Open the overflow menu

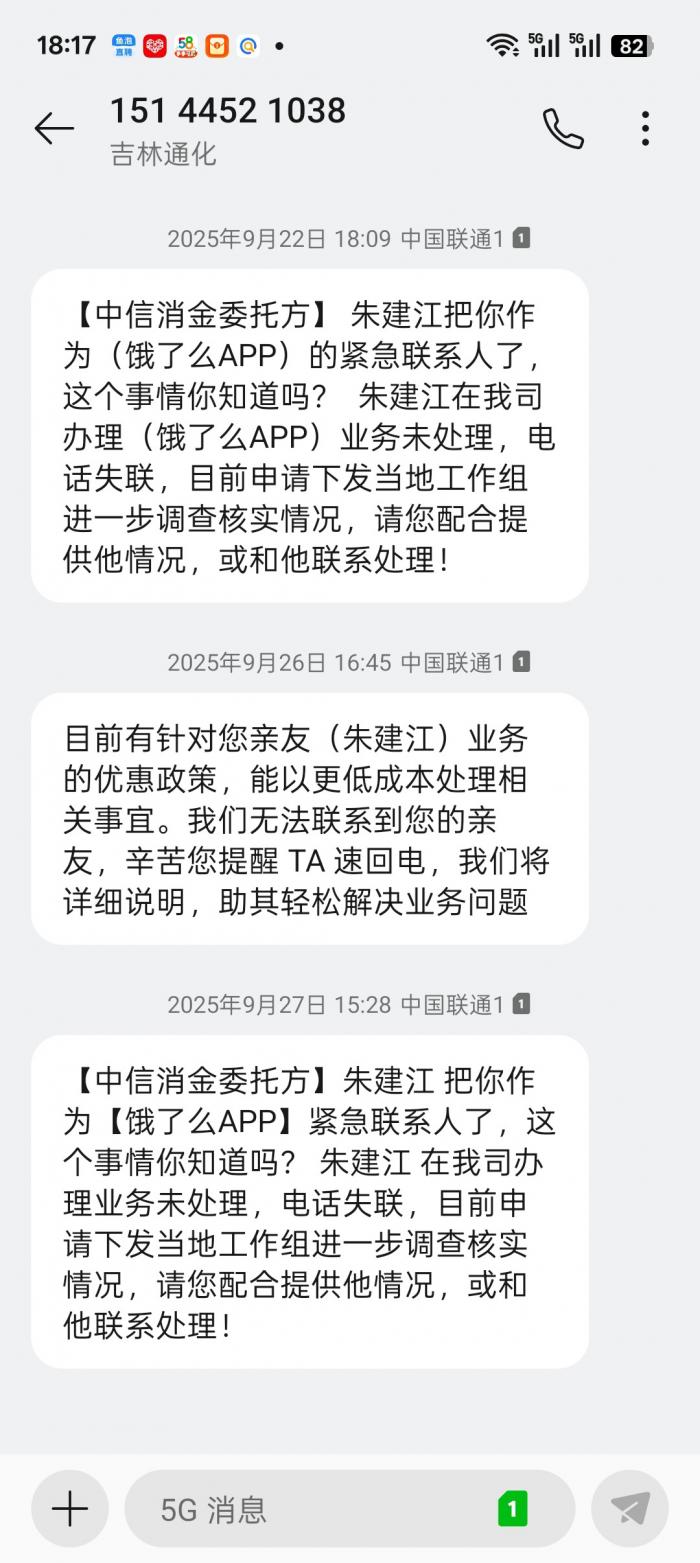pos(645,129)
